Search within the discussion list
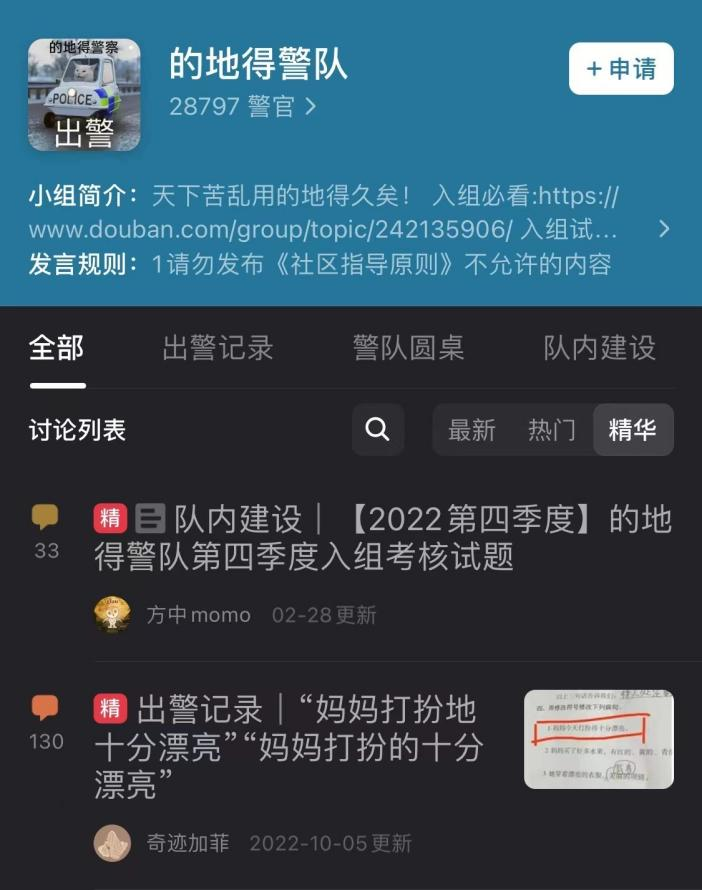The width and height of the screenshot is (702, 890). 378,430
